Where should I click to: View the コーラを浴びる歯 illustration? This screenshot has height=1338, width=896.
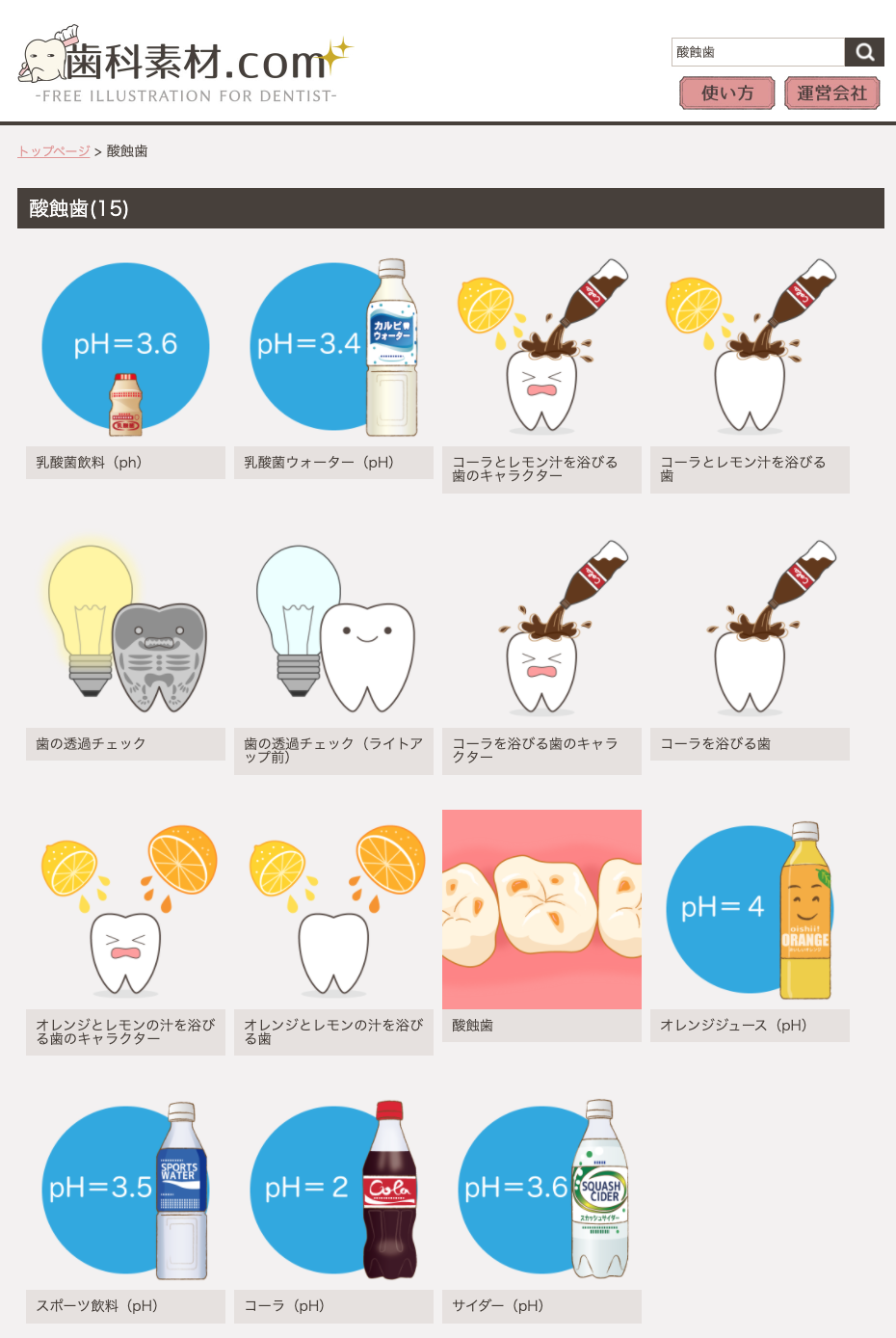click(x=750, y=629)
